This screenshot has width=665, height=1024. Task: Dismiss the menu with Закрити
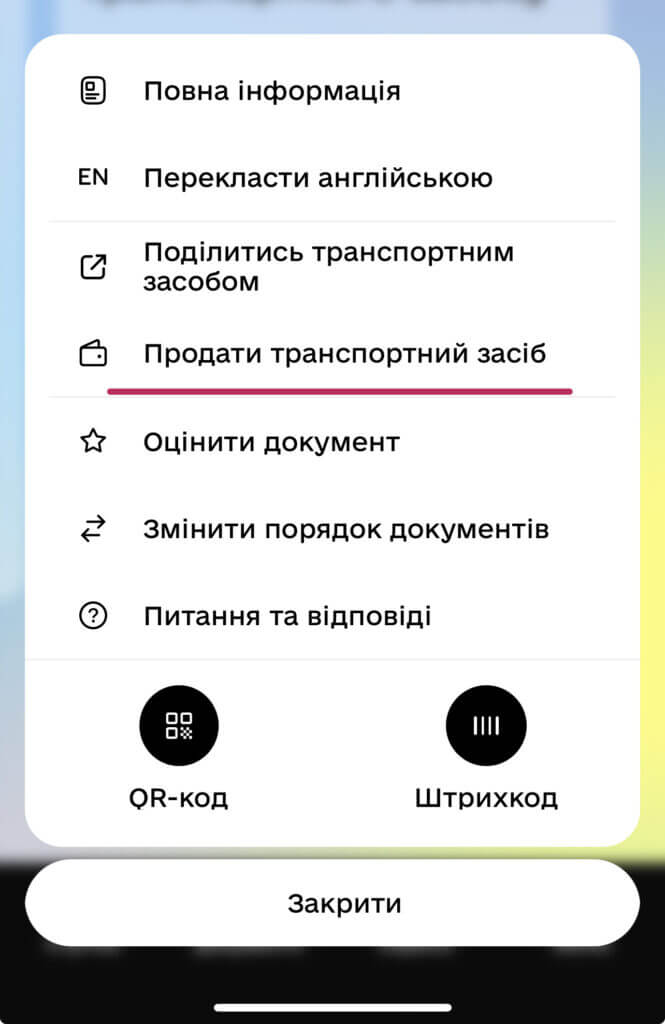pos(332,903)
